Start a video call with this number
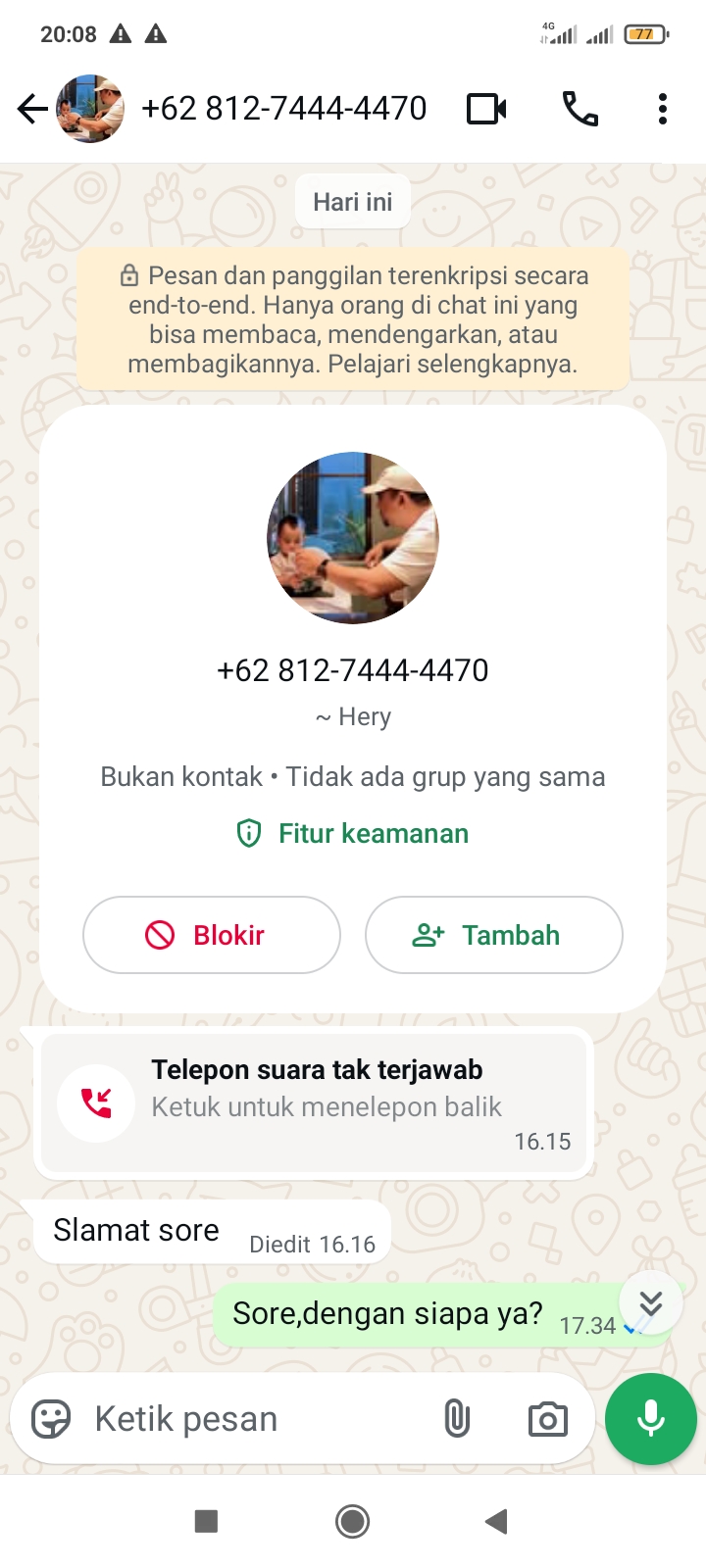This screenshot has height=1568, width=706. coord(486,109)
